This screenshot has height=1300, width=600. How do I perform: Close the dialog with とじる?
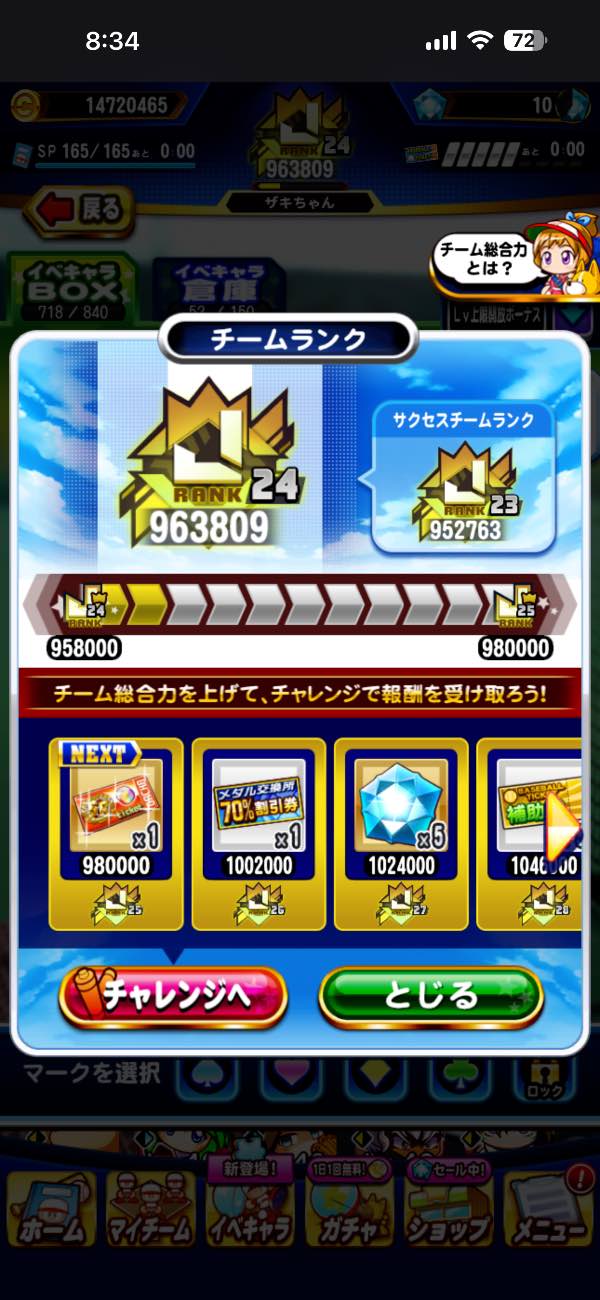[x=431, y=996]
